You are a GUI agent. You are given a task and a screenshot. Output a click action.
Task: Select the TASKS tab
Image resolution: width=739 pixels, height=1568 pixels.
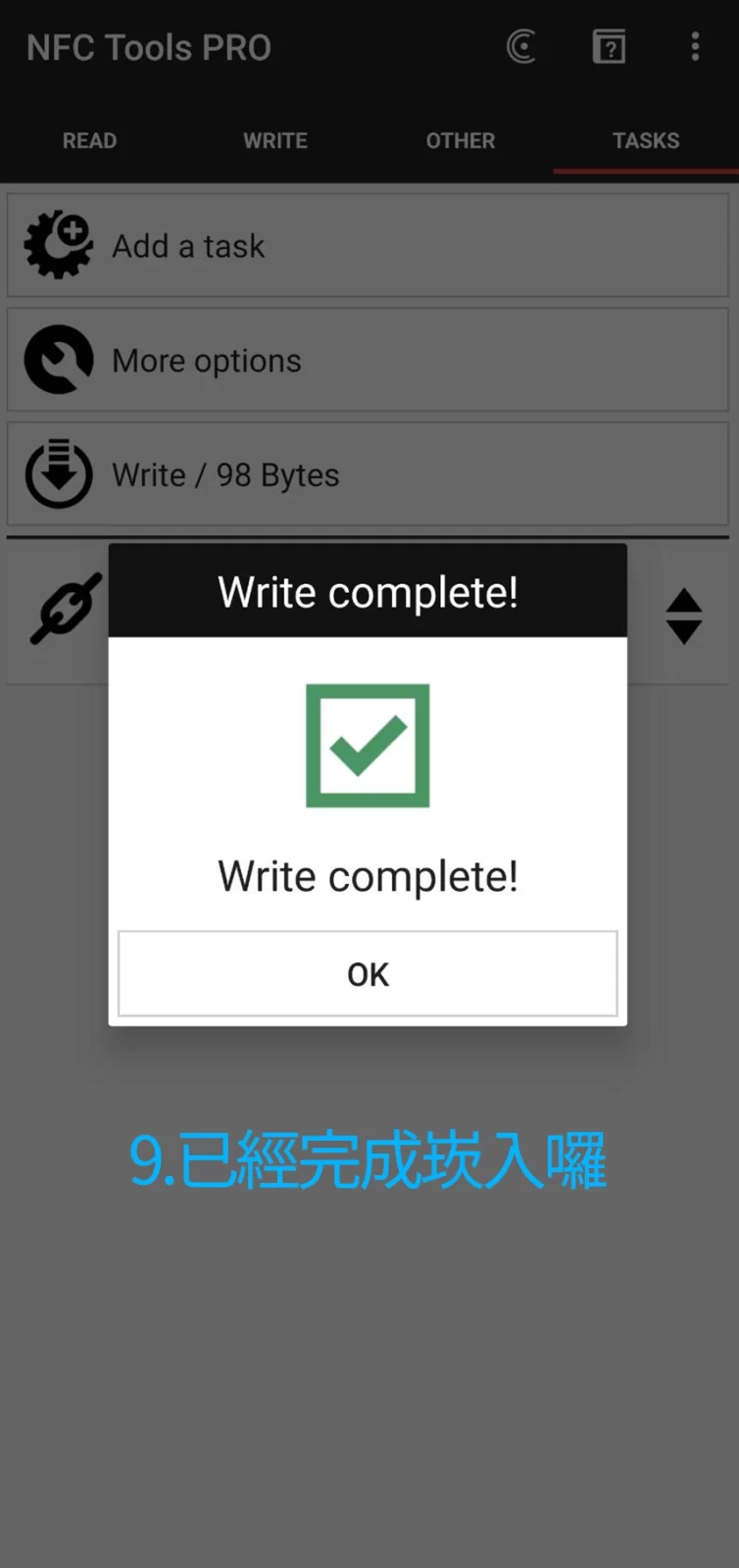[646, 141]
